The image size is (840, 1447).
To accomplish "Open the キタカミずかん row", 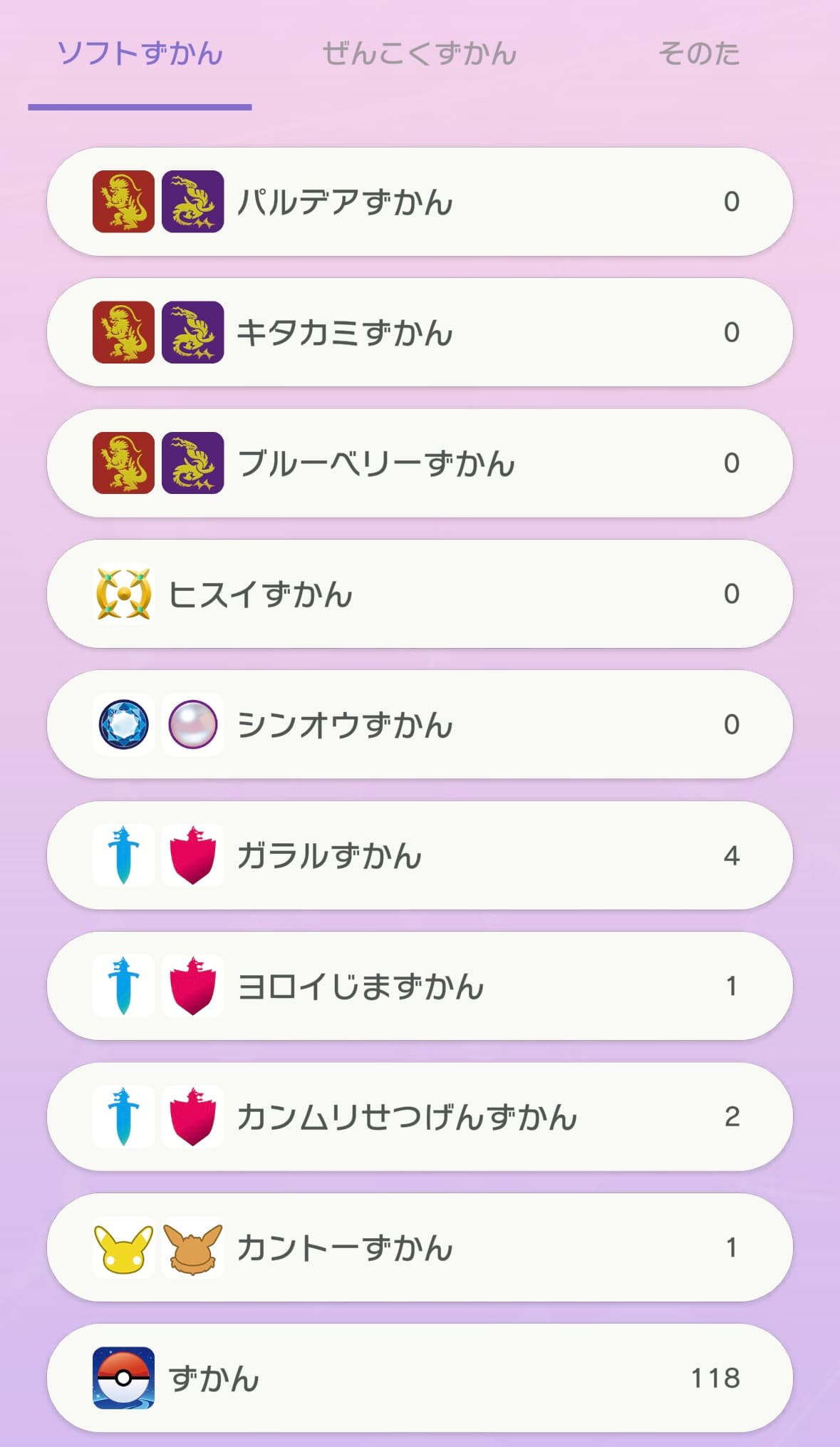I will 420,332.
